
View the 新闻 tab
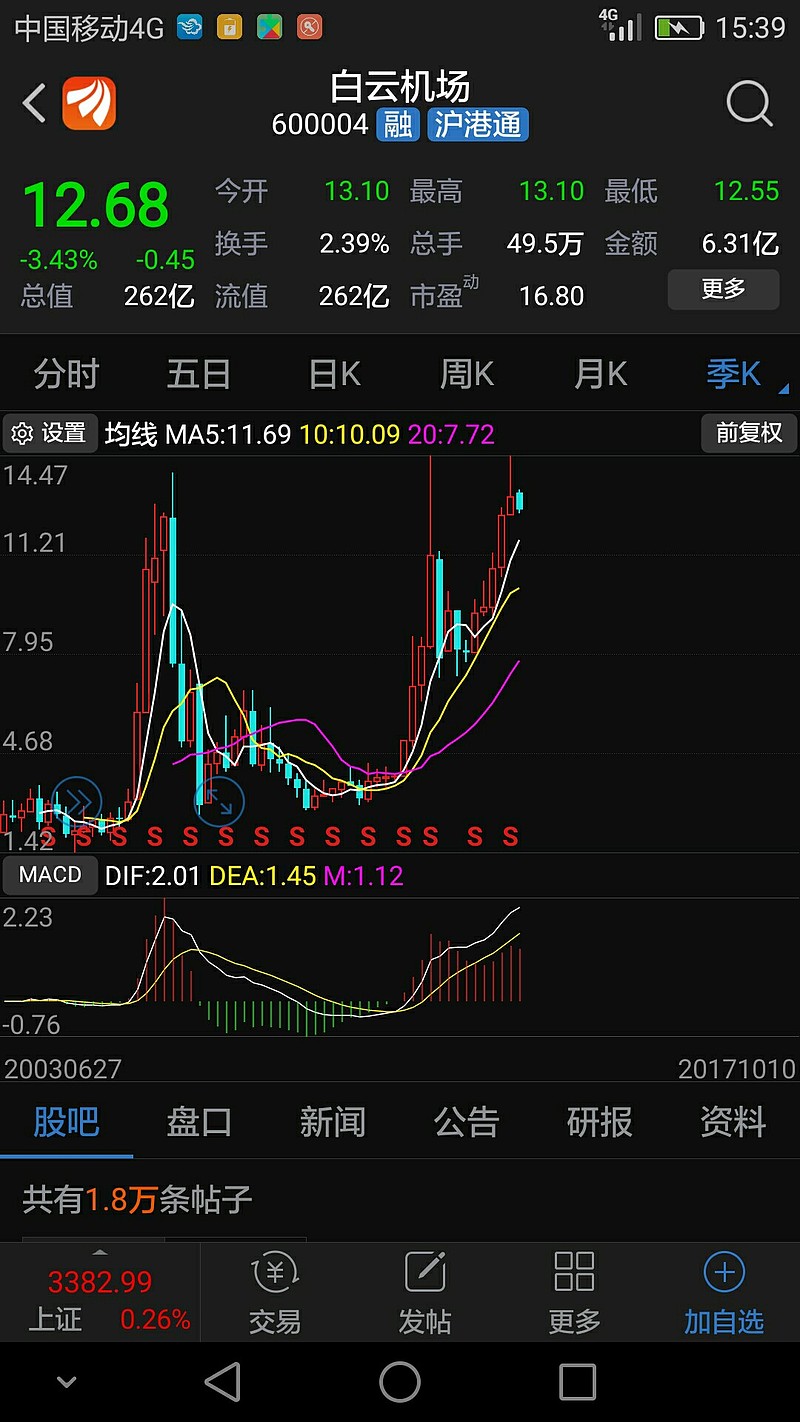click(333, 1122)
